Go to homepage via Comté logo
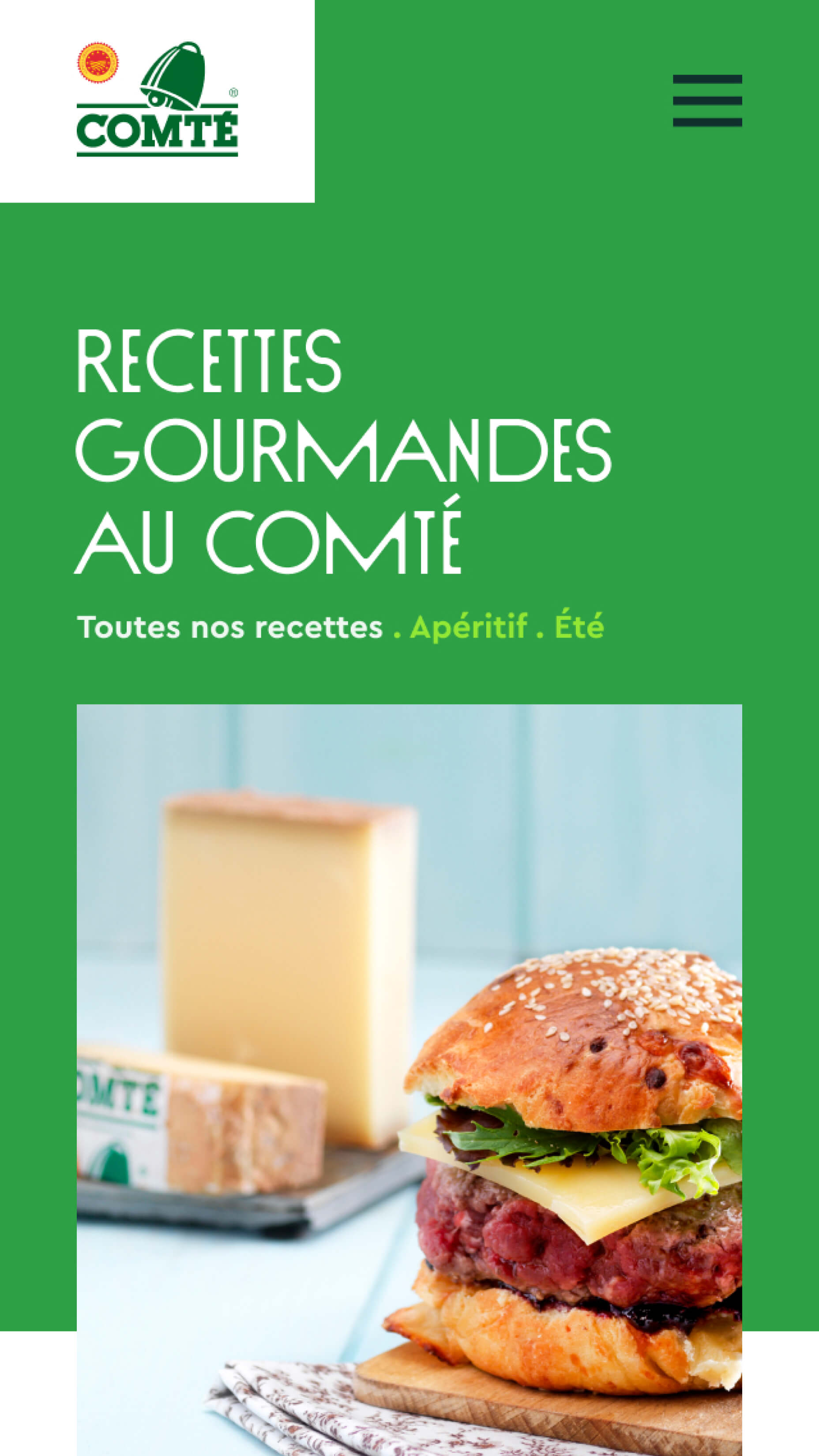The image size is (819, 1456). click(157, 99)
